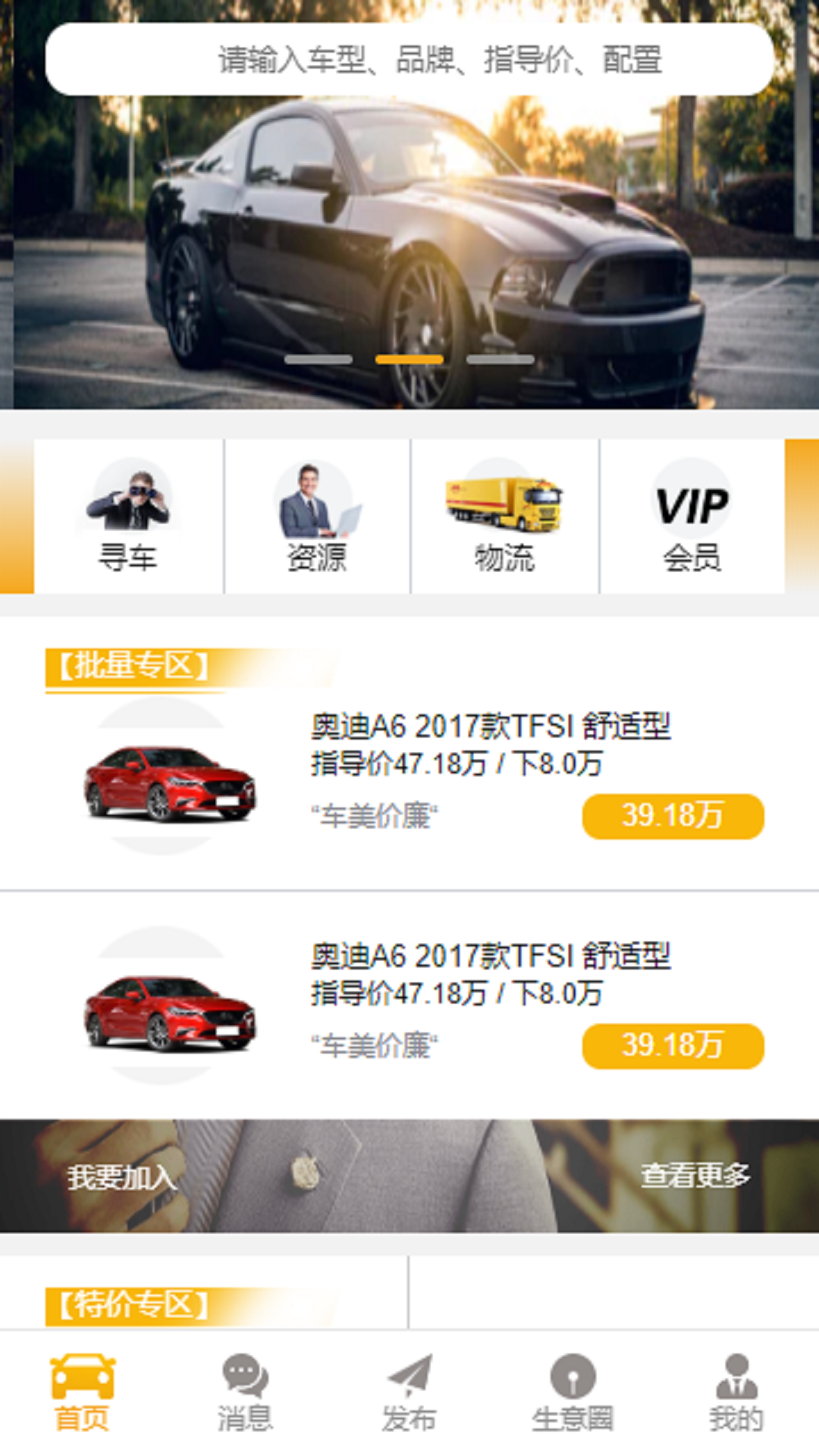Image resolution: width=819 pixels, height=1456 pixels.
Task: Switch to the 生意圈 business circle tab
Action: tap(573, 1393)
